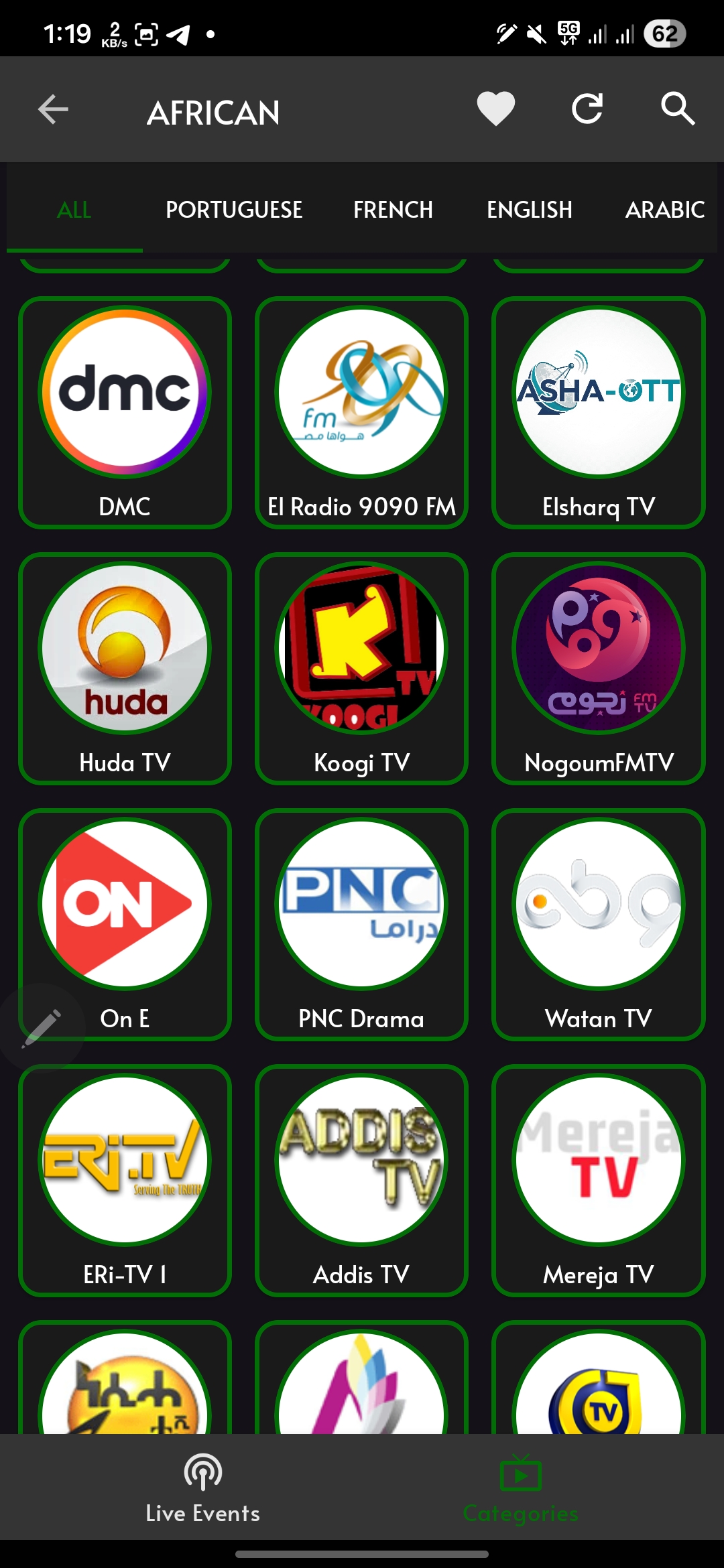Switch to the ARABIC tab
The width and height of the screenshot is (724, 1568).
coord(665,210)
